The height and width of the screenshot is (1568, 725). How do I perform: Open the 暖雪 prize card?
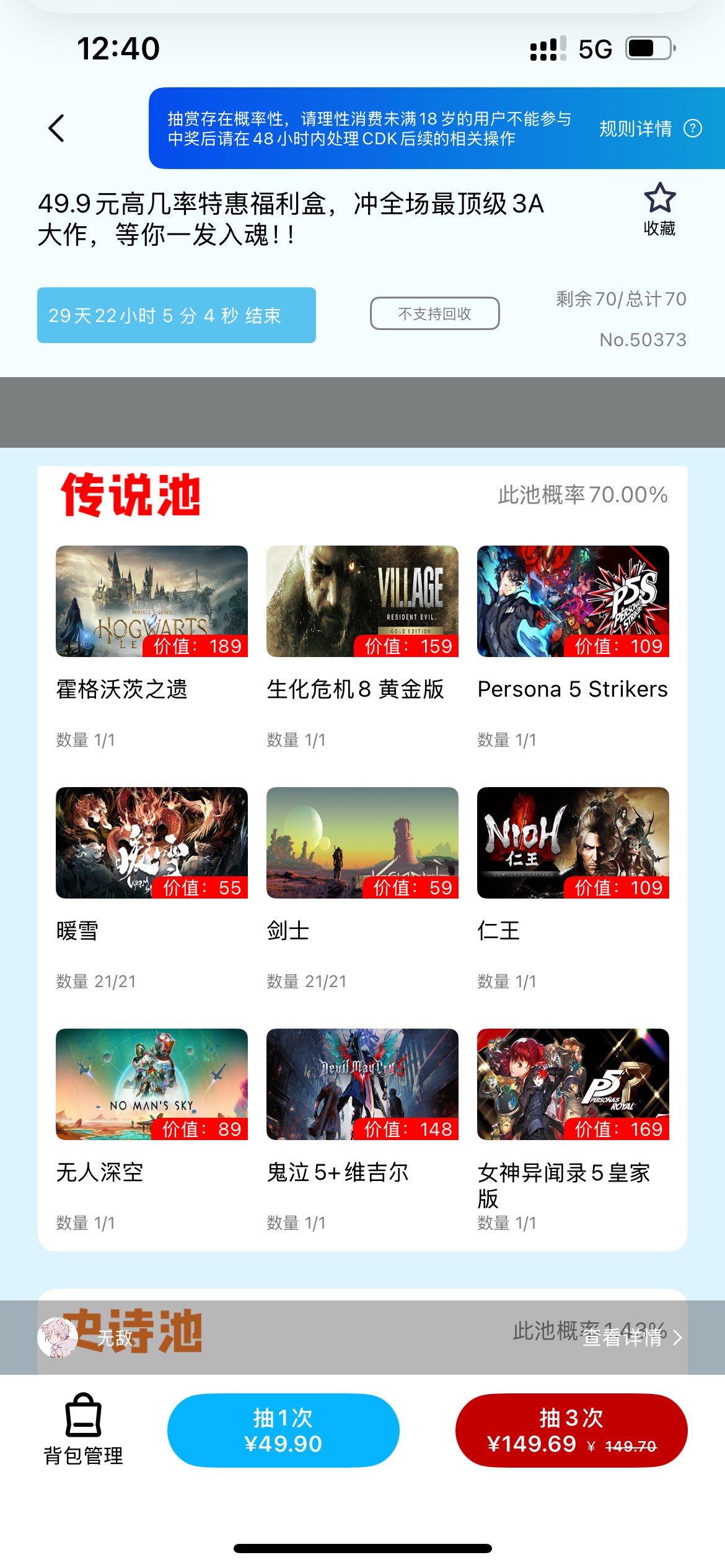(152, 843)
